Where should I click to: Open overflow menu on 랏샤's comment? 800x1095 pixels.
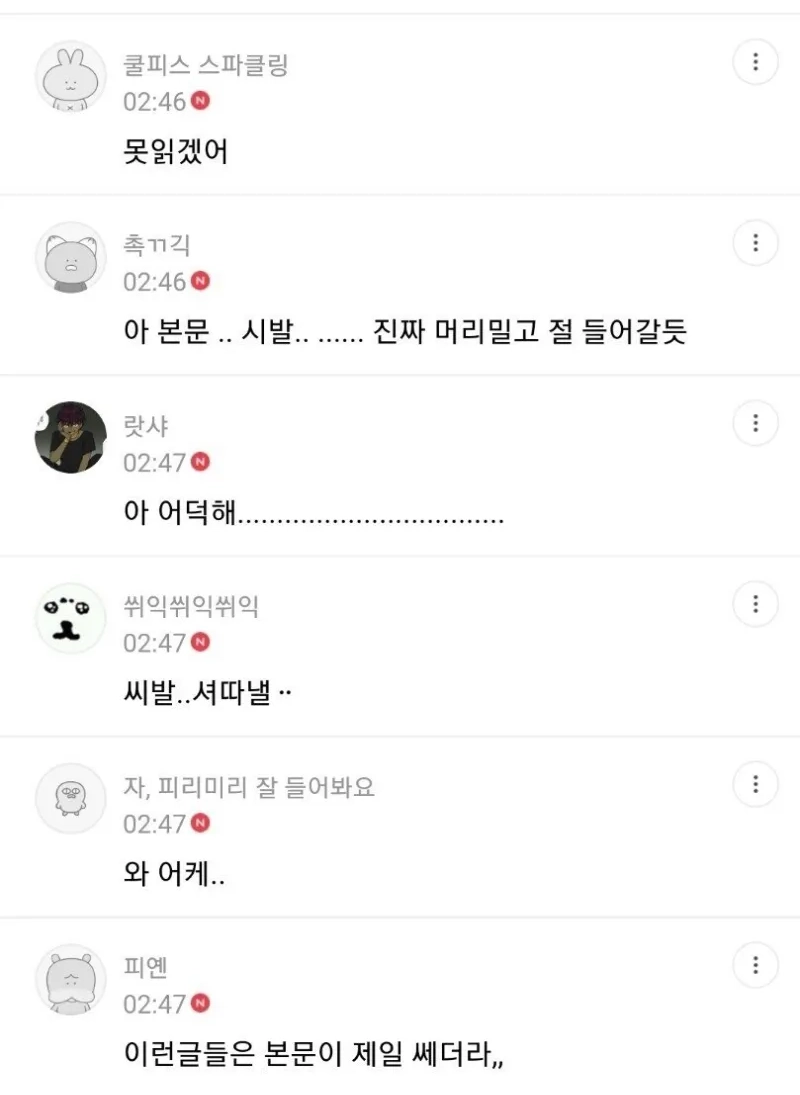click(755, 423)
